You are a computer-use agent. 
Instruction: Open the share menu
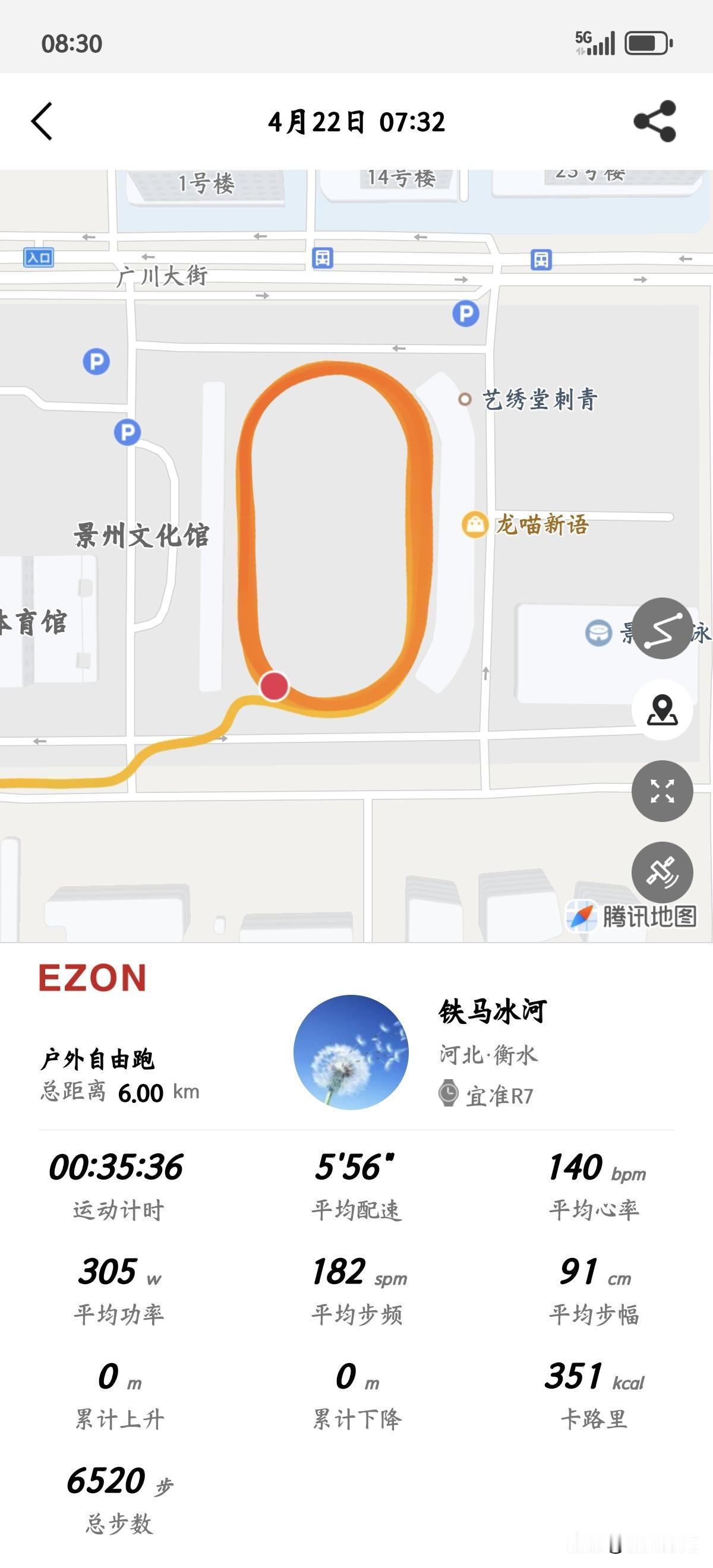(655, 121)
